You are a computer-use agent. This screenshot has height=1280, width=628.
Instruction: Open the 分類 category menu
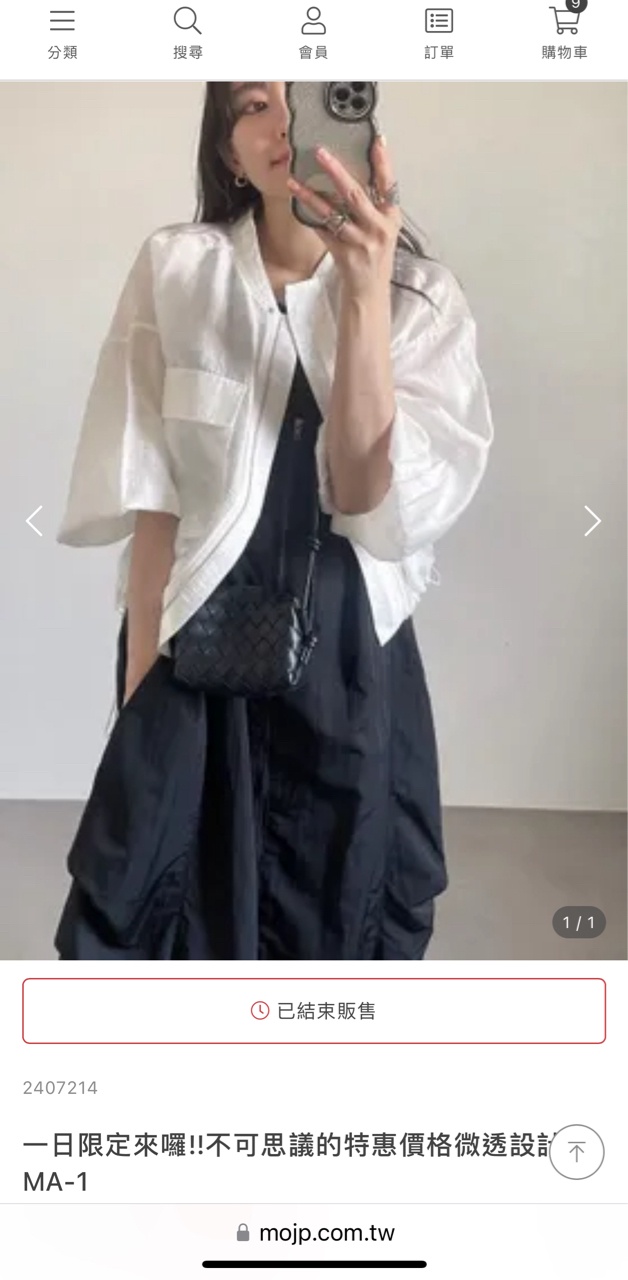(62, 32)
